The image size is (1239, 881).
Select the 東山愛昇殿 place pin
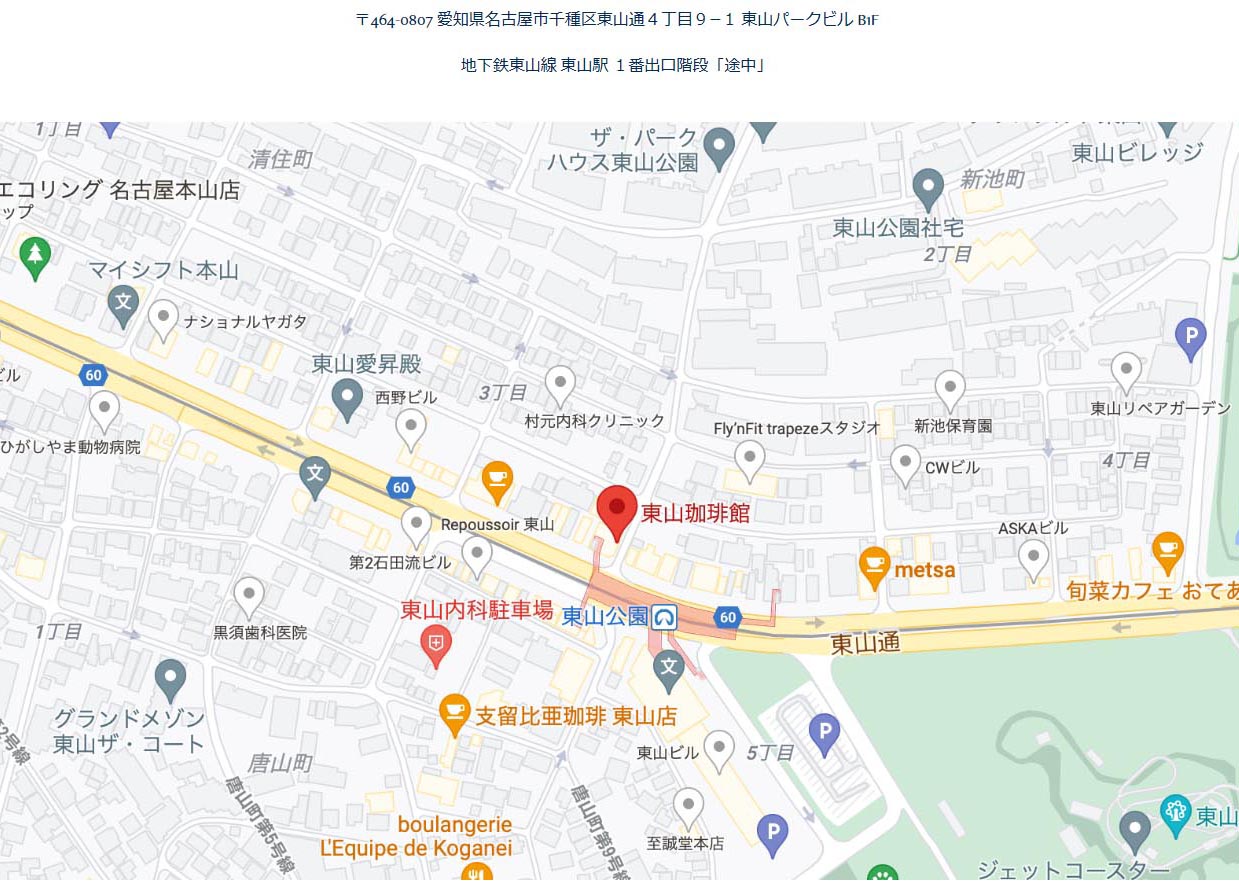pos(347,398)
